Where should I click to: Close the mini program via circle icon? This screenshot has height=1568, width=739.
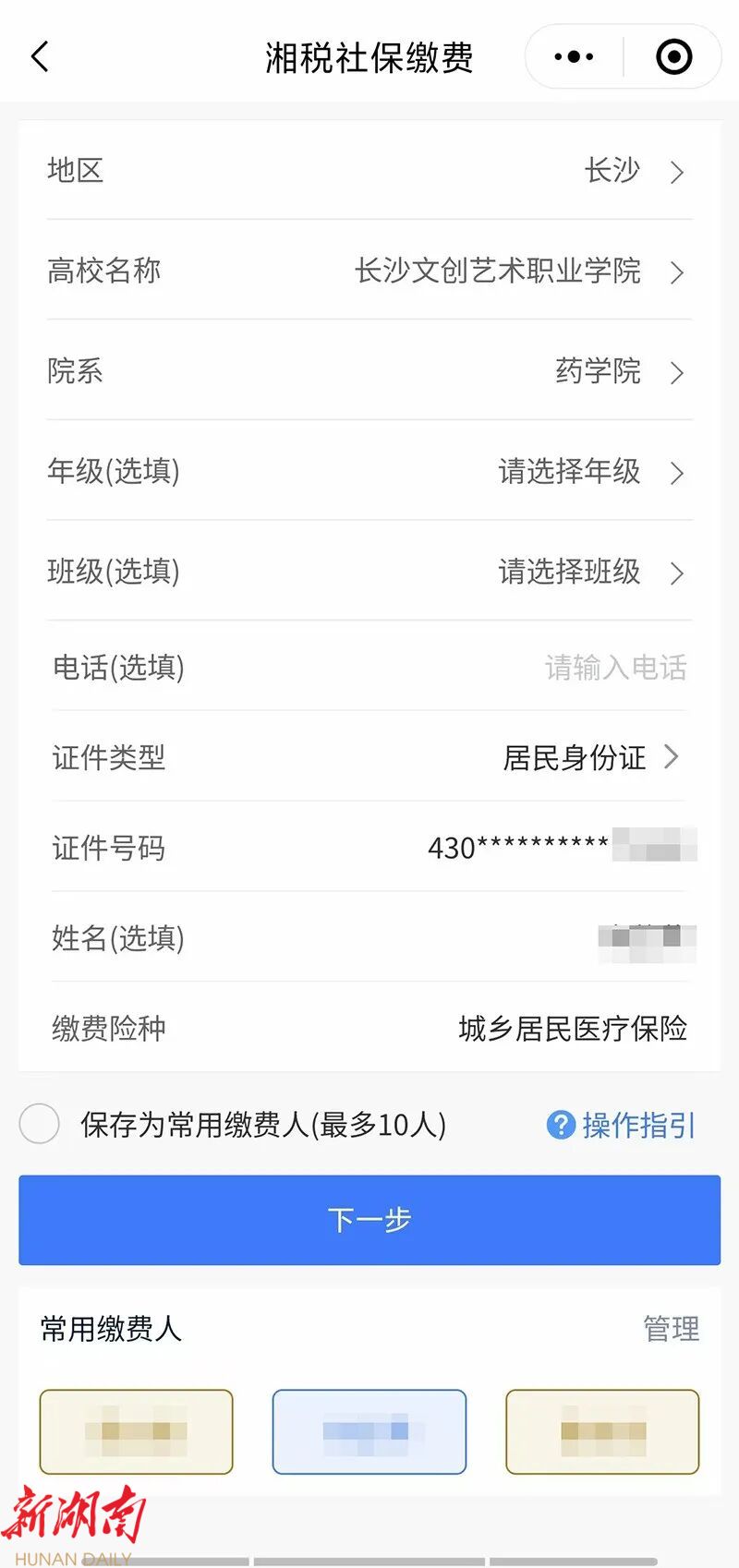point(673,57)
